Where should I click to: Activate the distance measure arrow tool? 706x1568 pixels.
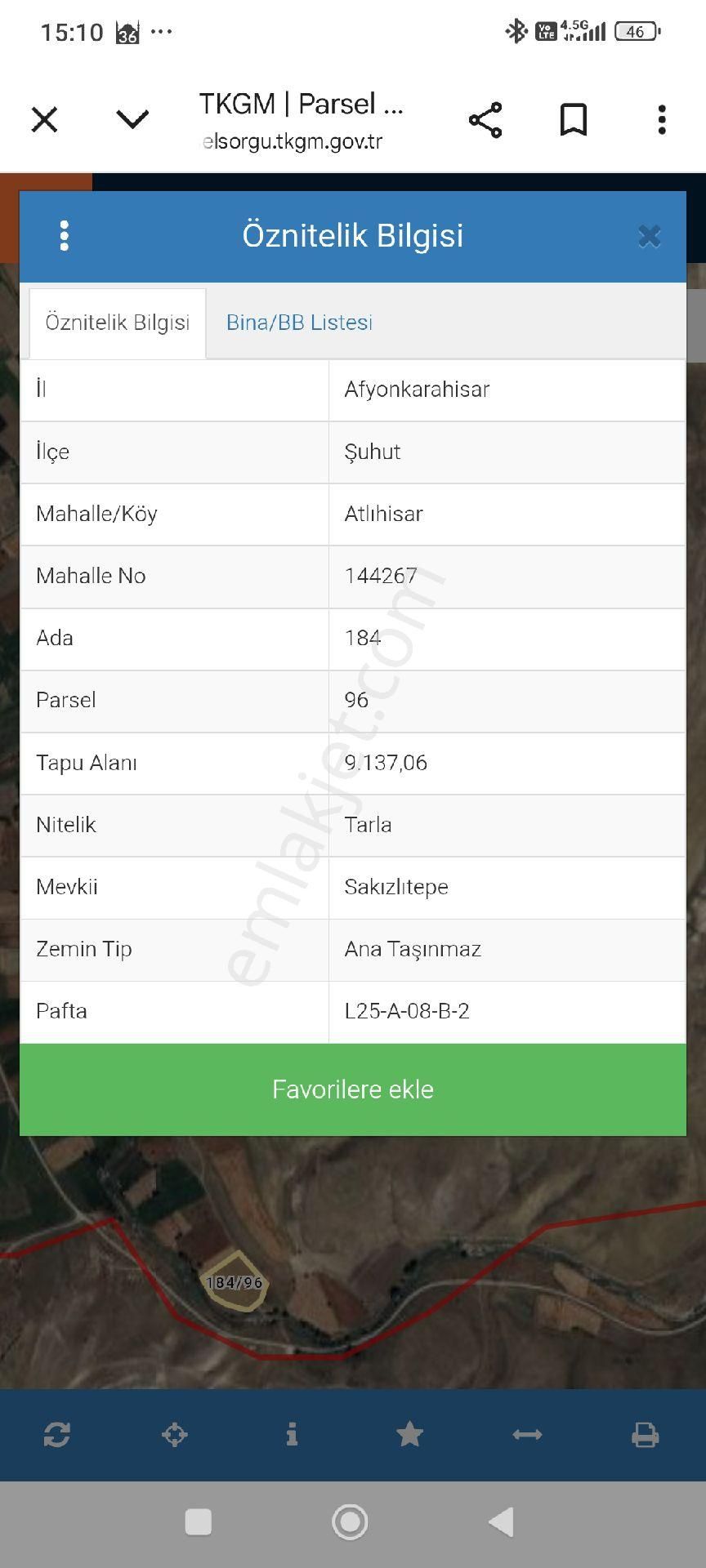527,1434
